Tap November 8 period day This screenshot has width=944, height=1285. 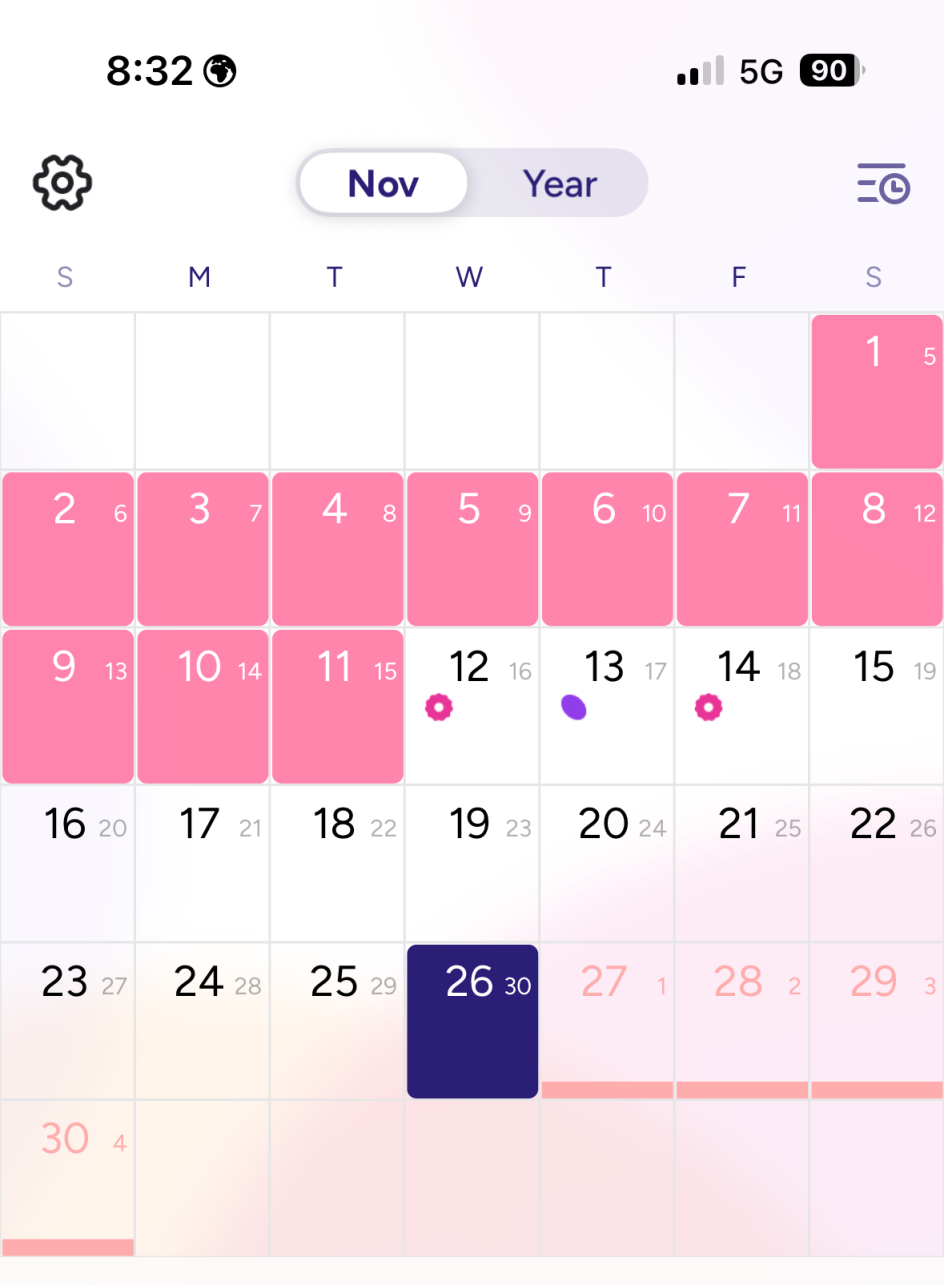876,548
